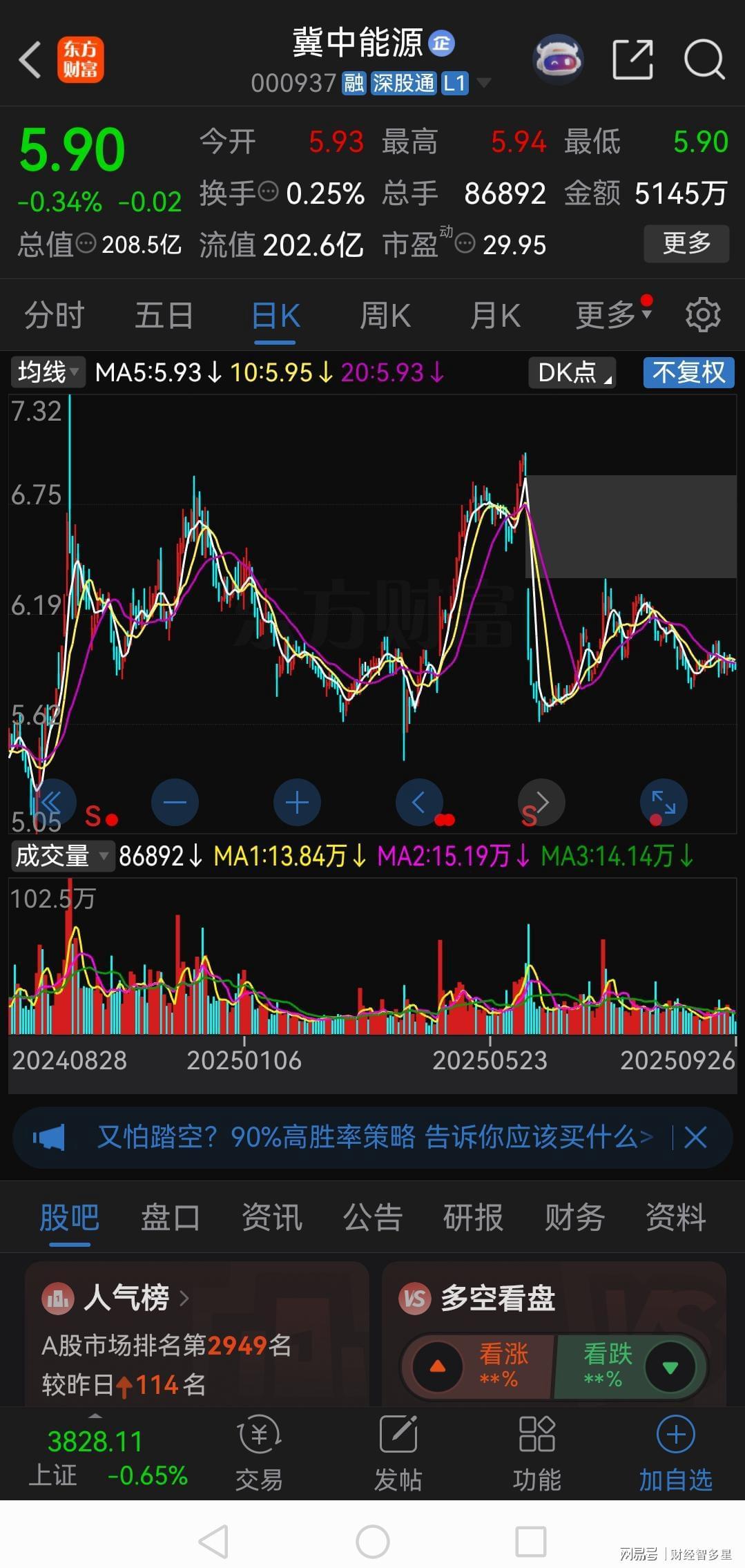
Task: Go back using the top-left arrow
Action: [30, 60]
